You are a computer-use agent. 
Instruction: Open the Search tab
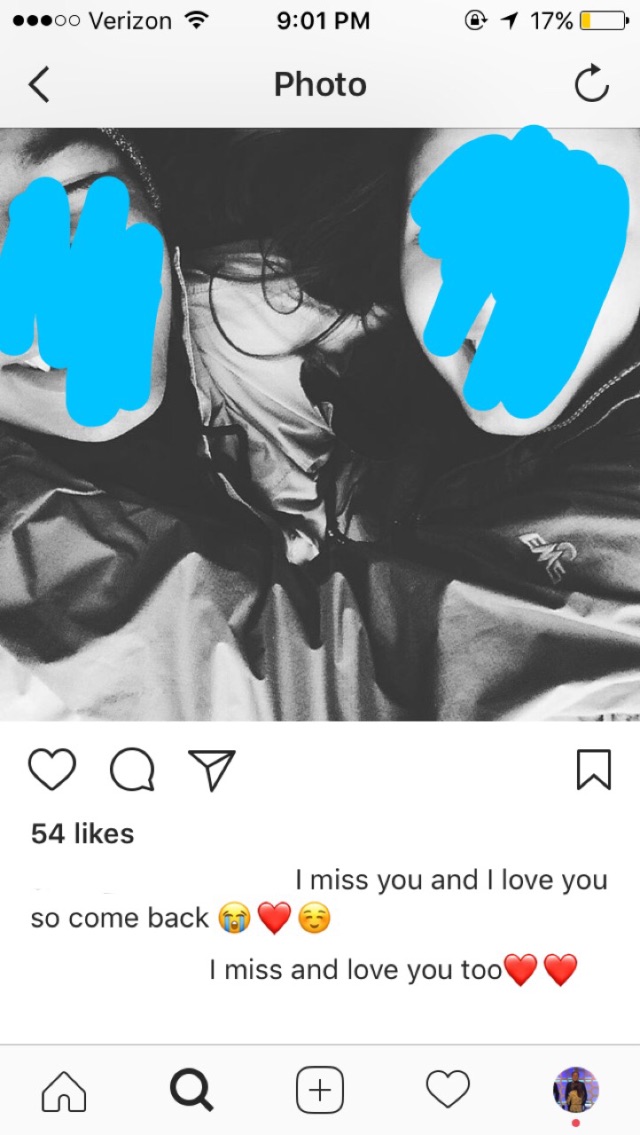tap(191, 1089)
